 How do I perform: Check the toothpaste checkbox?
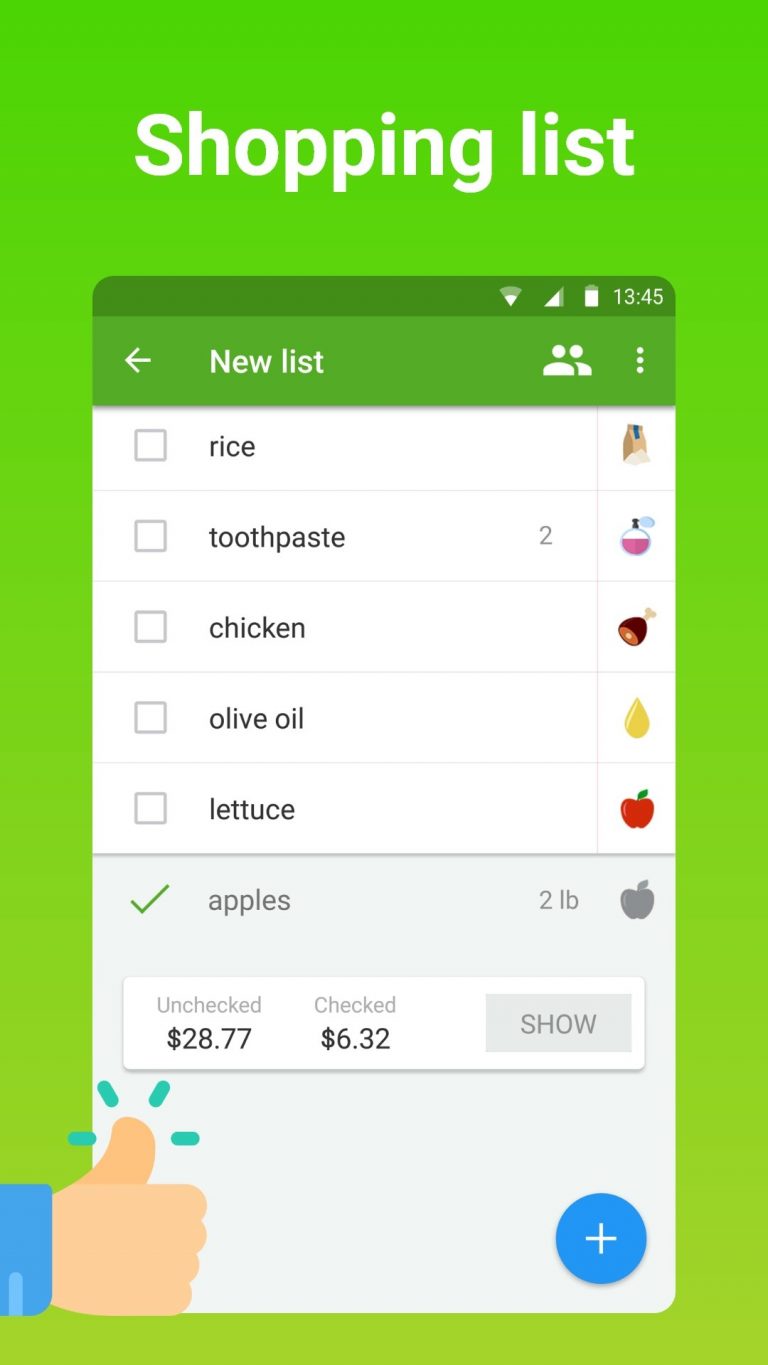[x=150, y=536]
